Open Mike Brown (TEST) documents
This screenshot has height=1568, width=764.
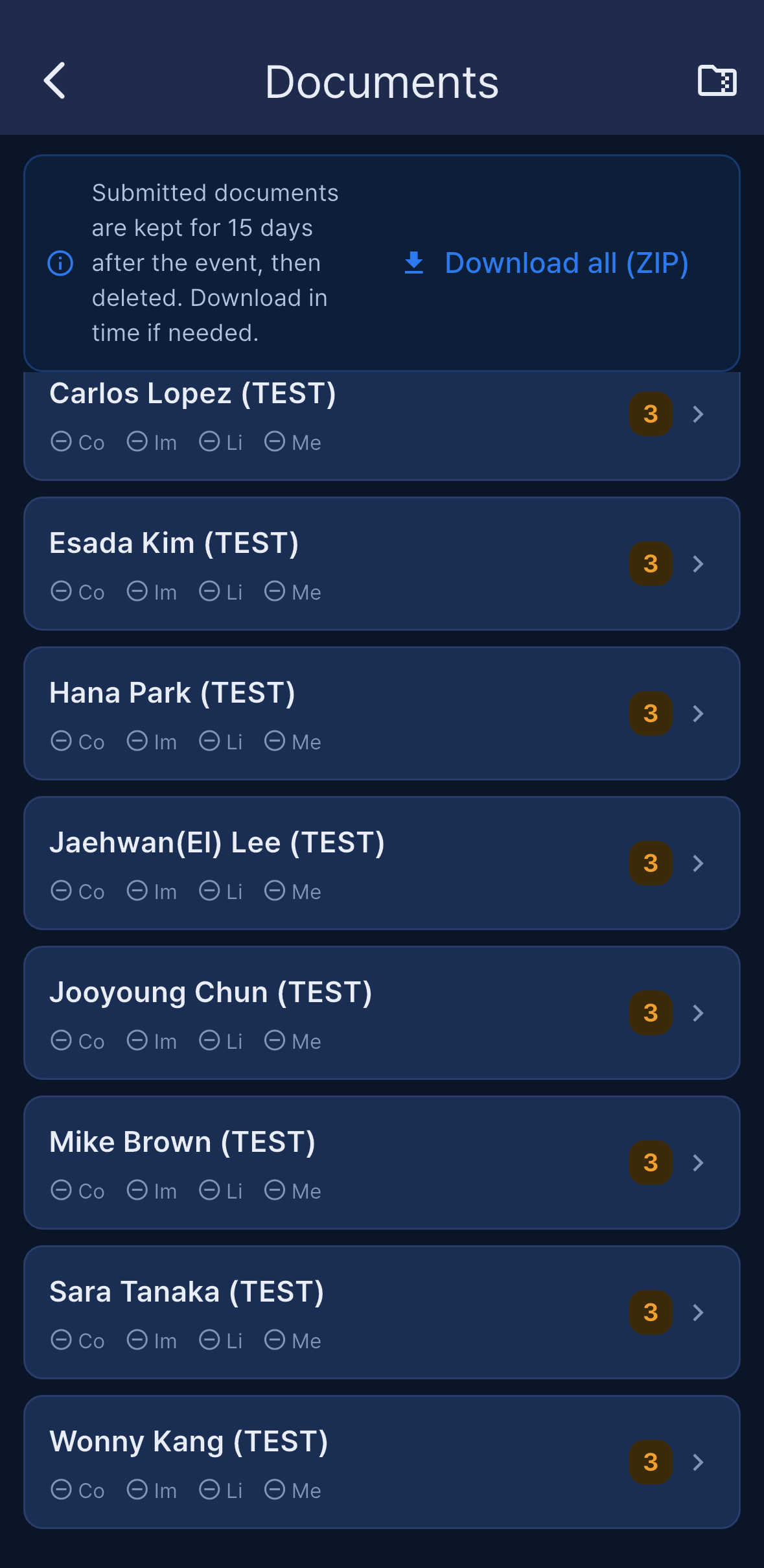382,1163
